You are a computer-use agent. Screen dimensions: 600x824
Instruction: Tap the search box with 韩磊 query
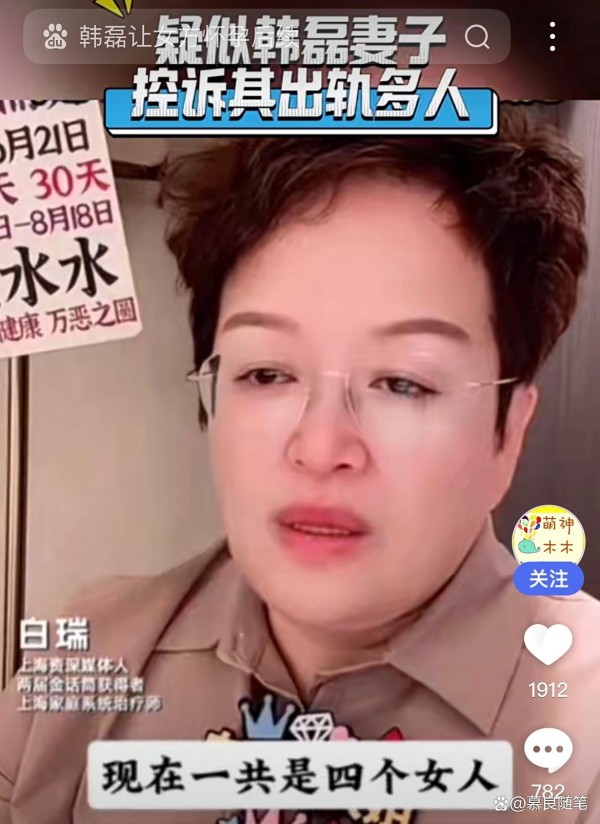(x=250, y=37)
